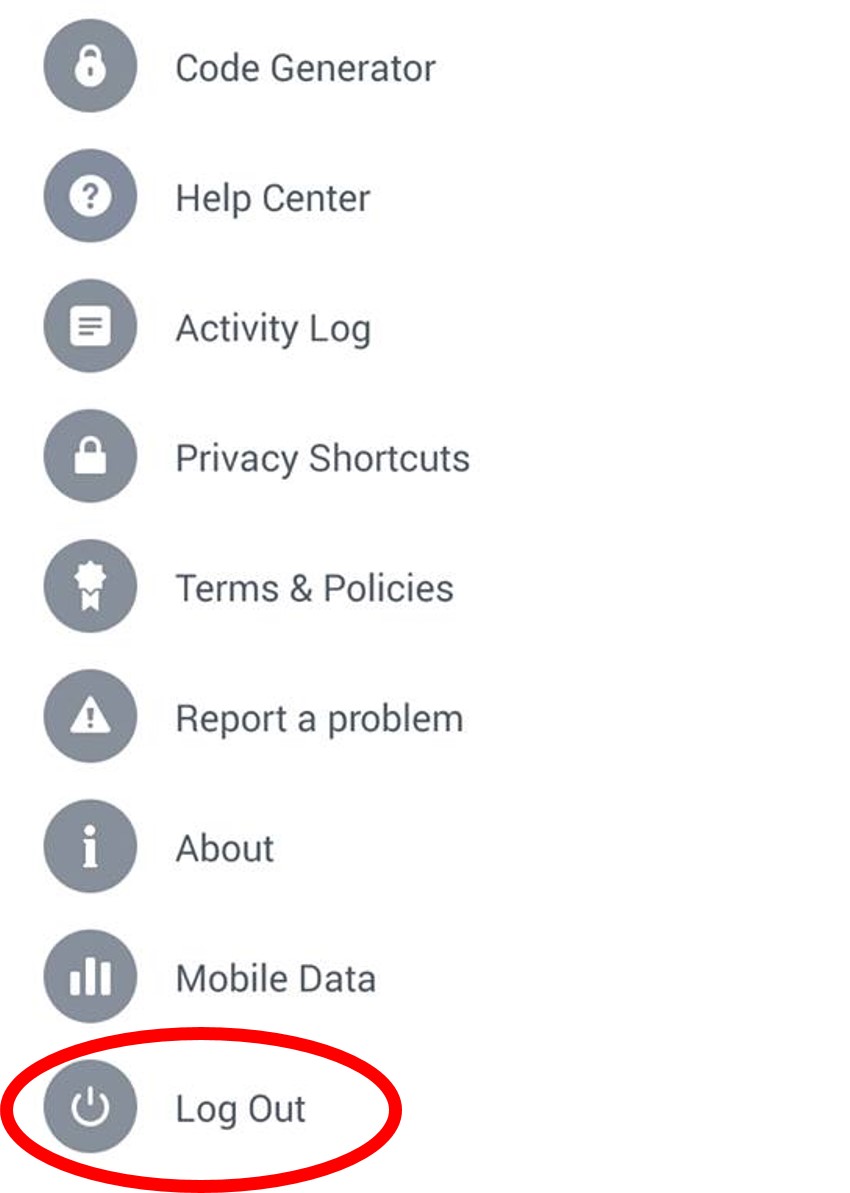Open the Help Center menu entry
Viewport: 850px width, 1193px height.
click(x=271, y=197)
